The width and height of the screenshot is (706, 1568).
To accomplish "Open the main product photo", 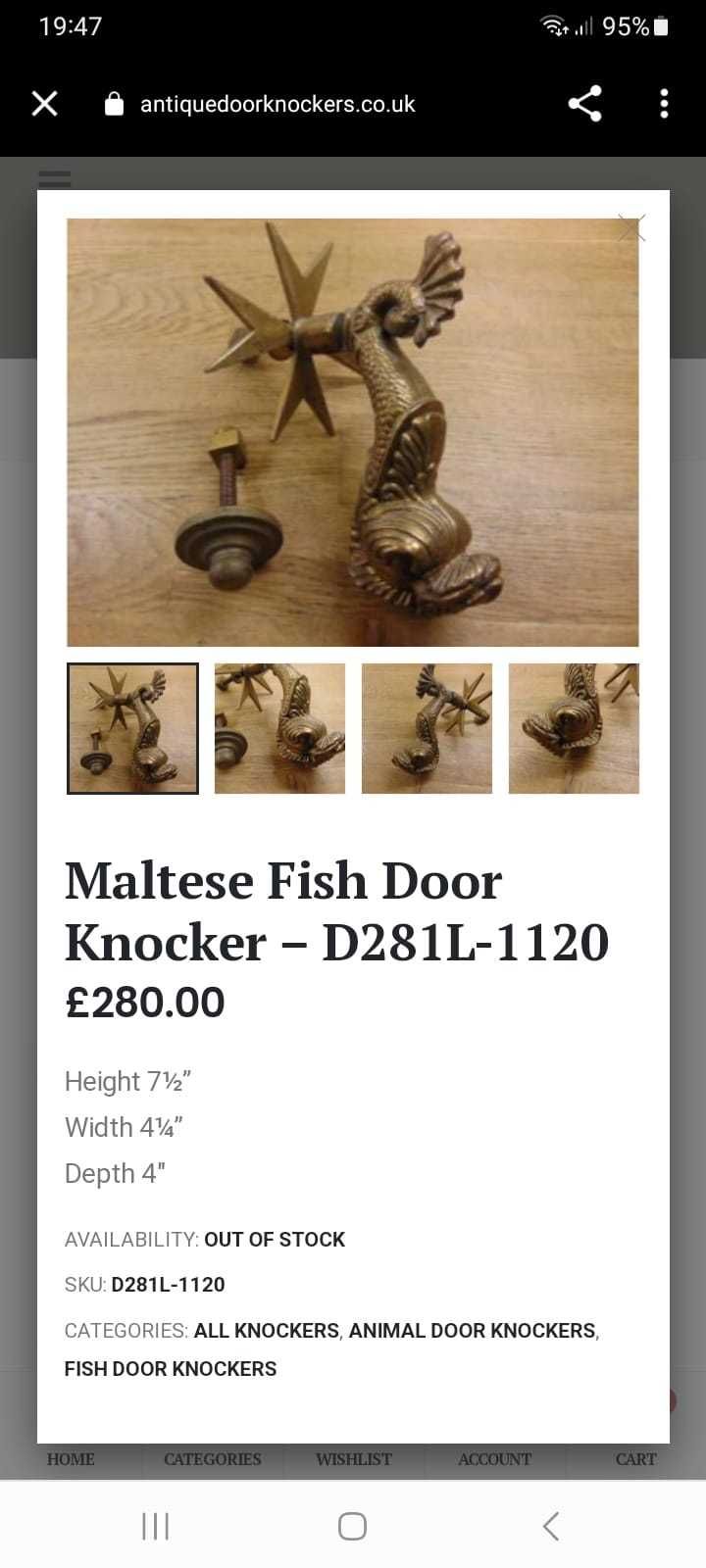I will click(353, 432).
